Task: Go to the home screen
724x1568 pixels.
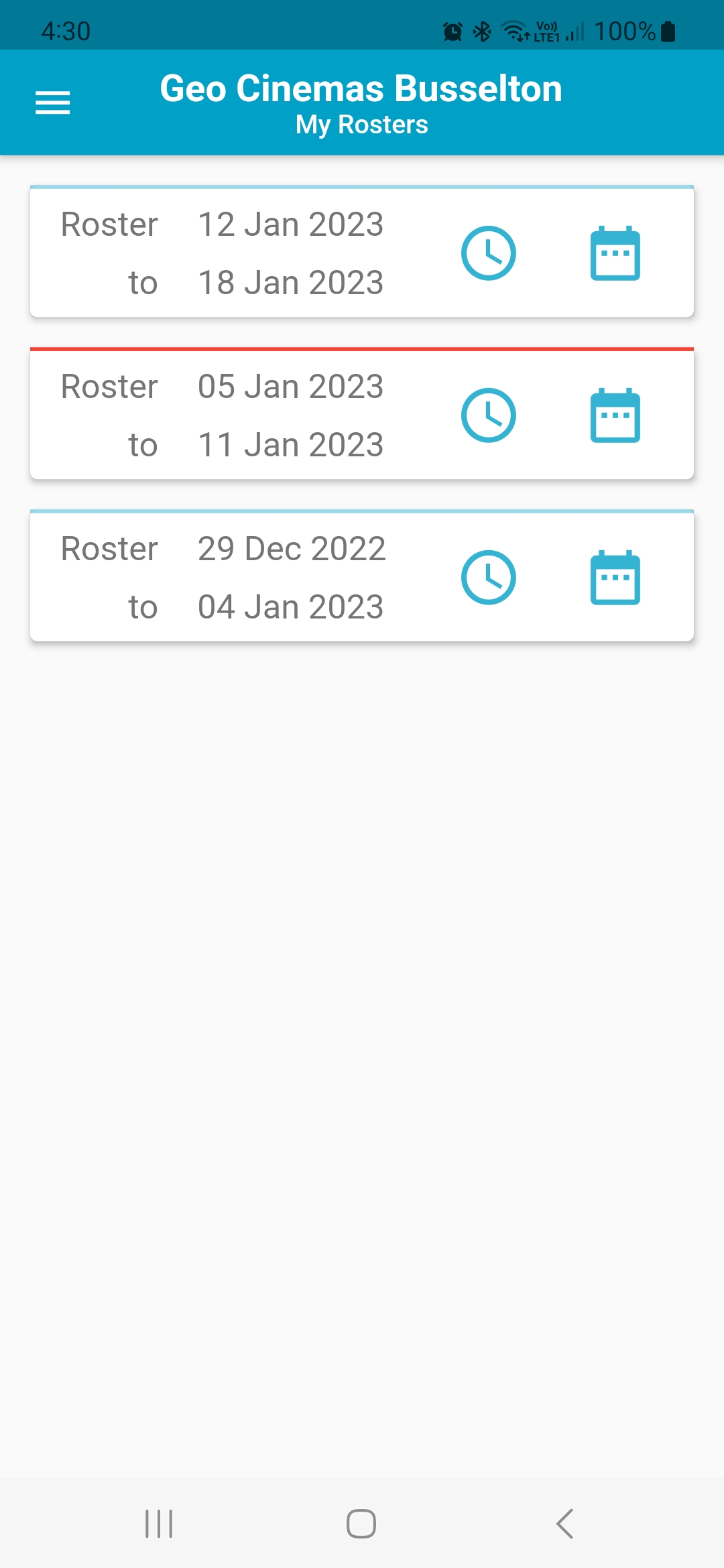Action: pos(361,1524)
